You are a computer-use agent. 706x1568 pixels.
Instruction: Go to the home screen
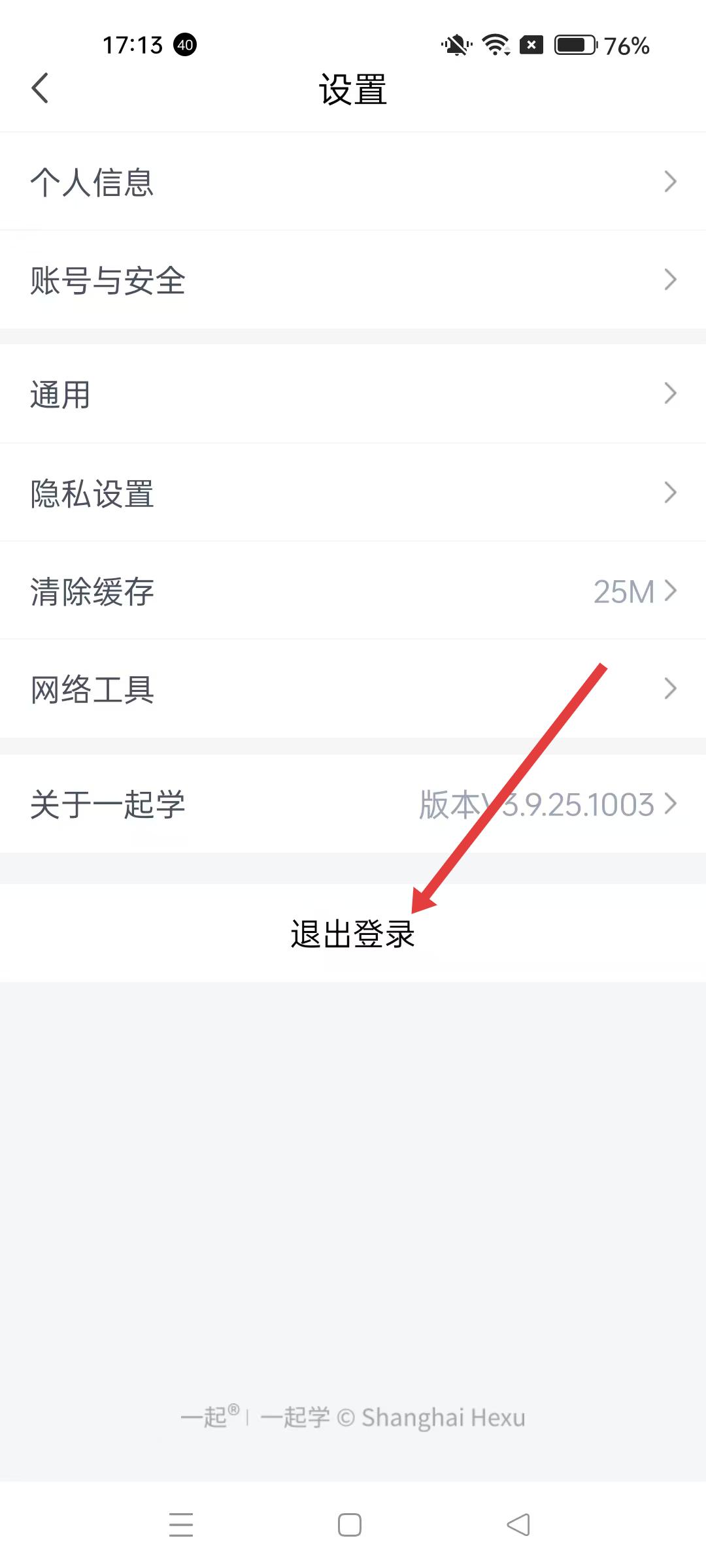350,1524
